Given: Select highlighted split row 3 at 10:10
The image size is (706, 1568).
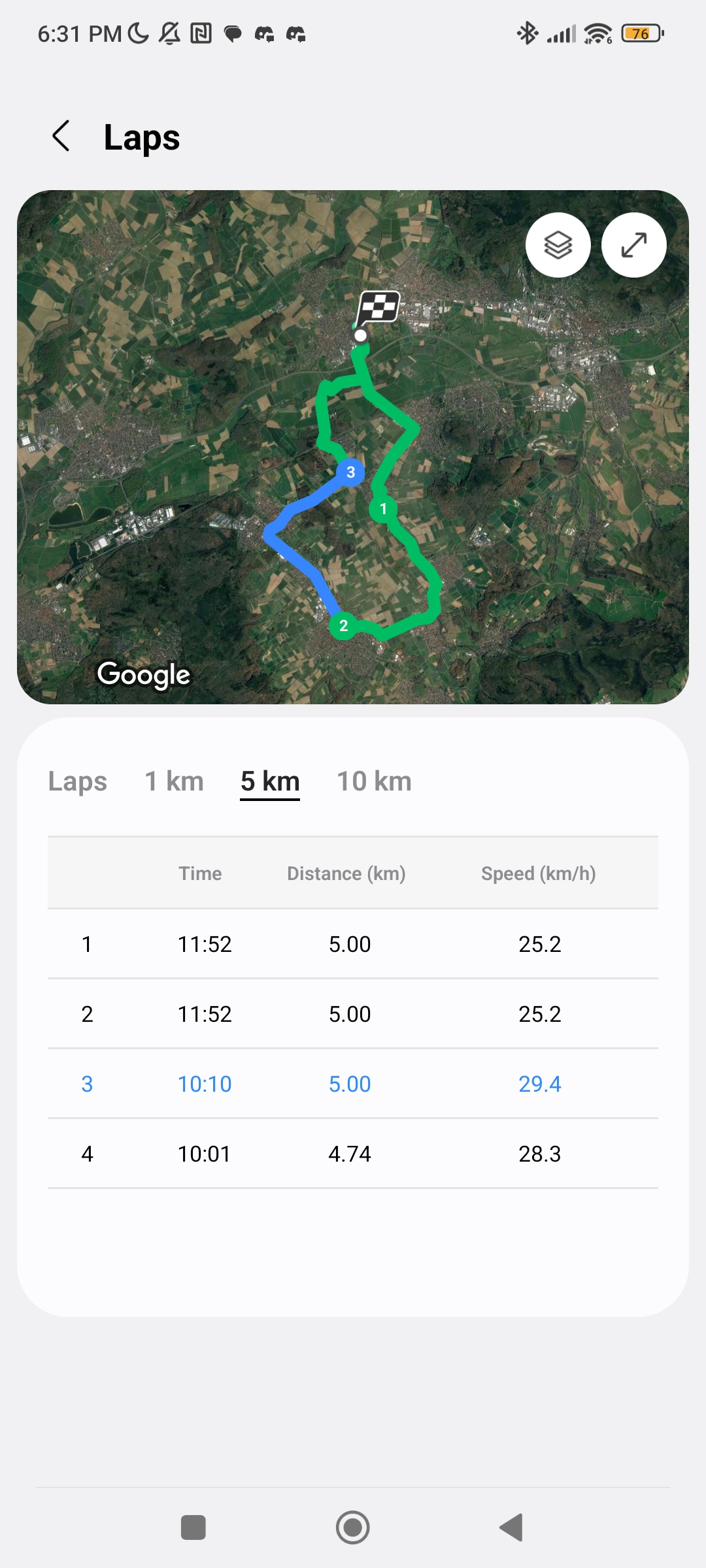Looking at the screenshot, I should point(353,1084).
